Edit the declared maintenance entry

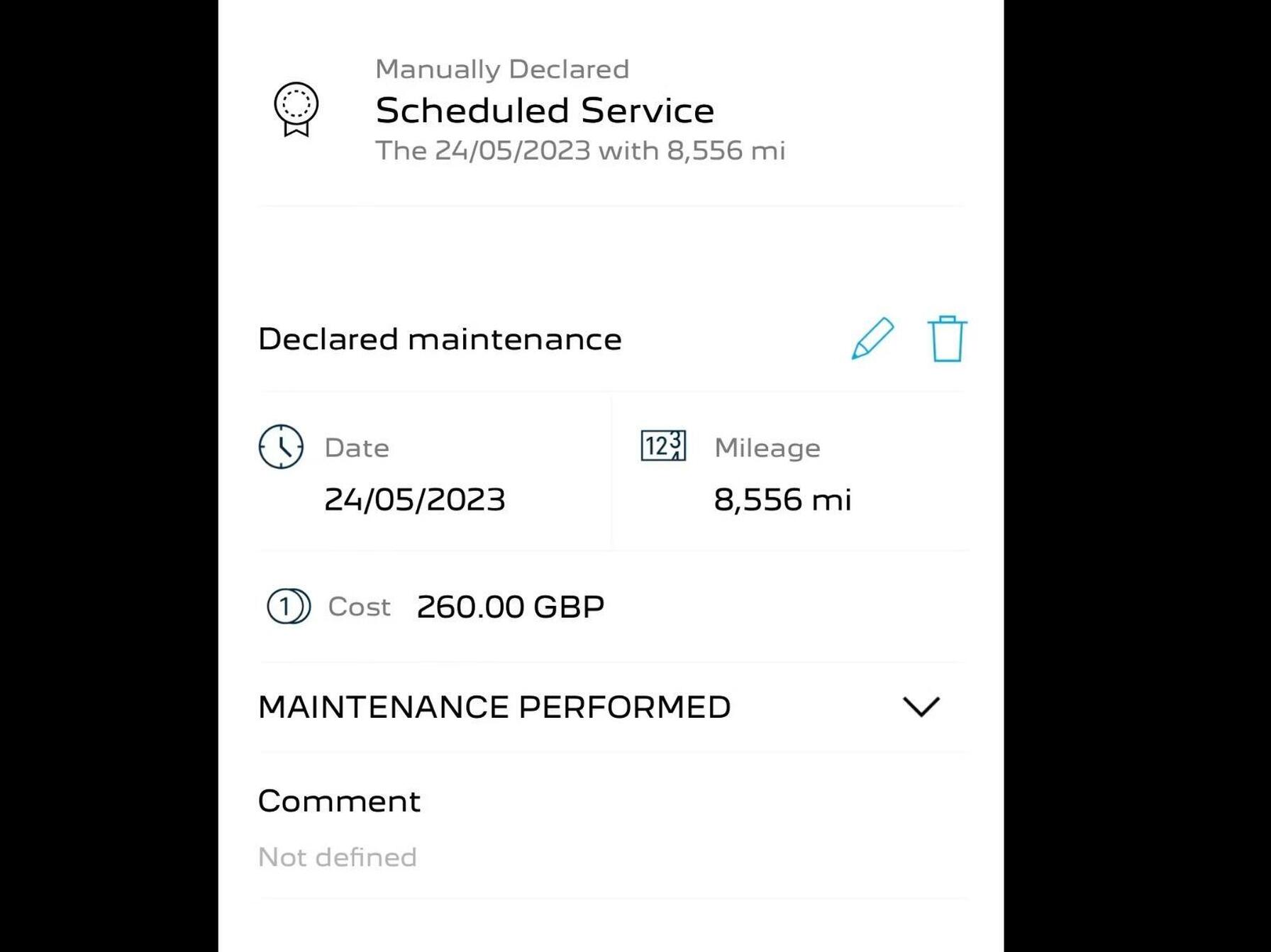872,339
